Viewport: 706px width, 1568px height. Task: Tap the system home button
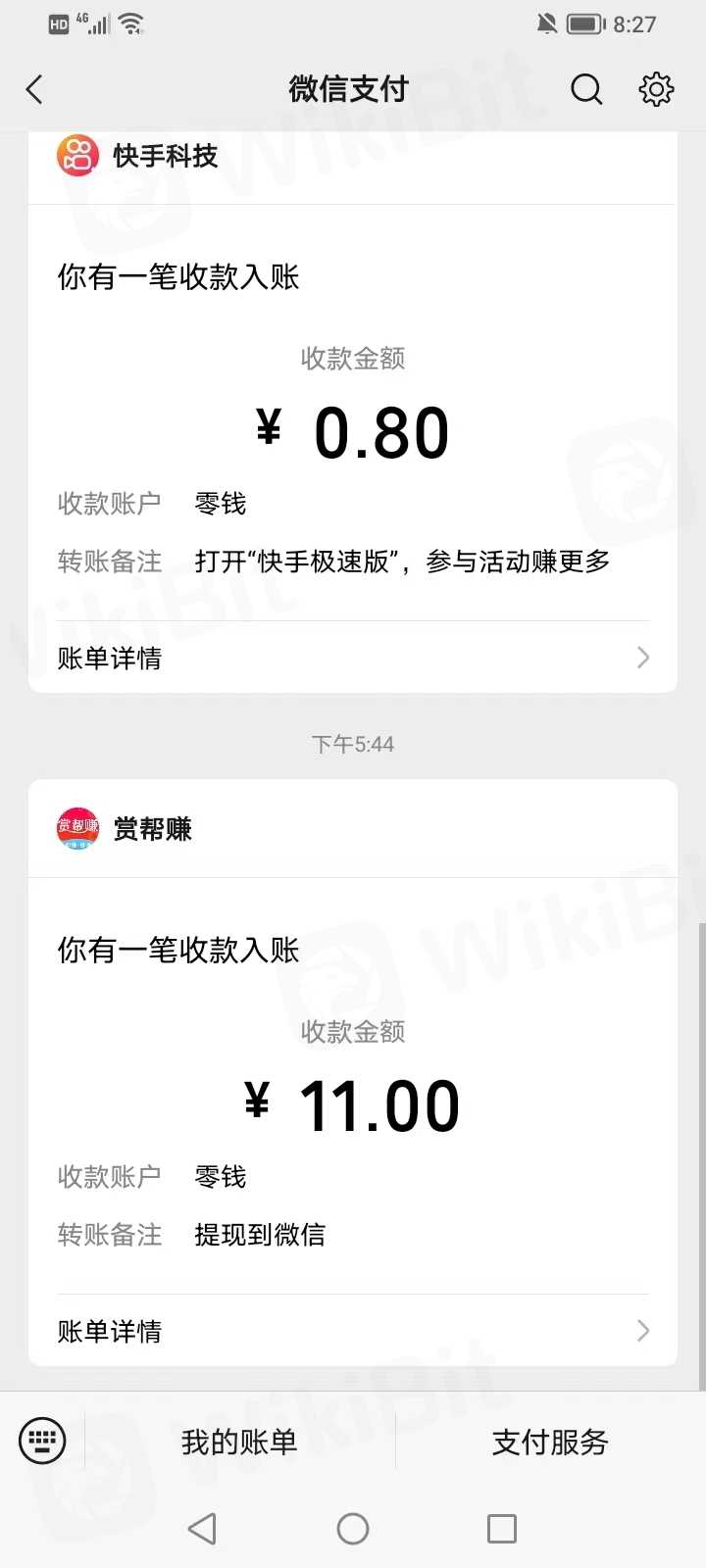pyautogui.click(x=353, y=1529)
